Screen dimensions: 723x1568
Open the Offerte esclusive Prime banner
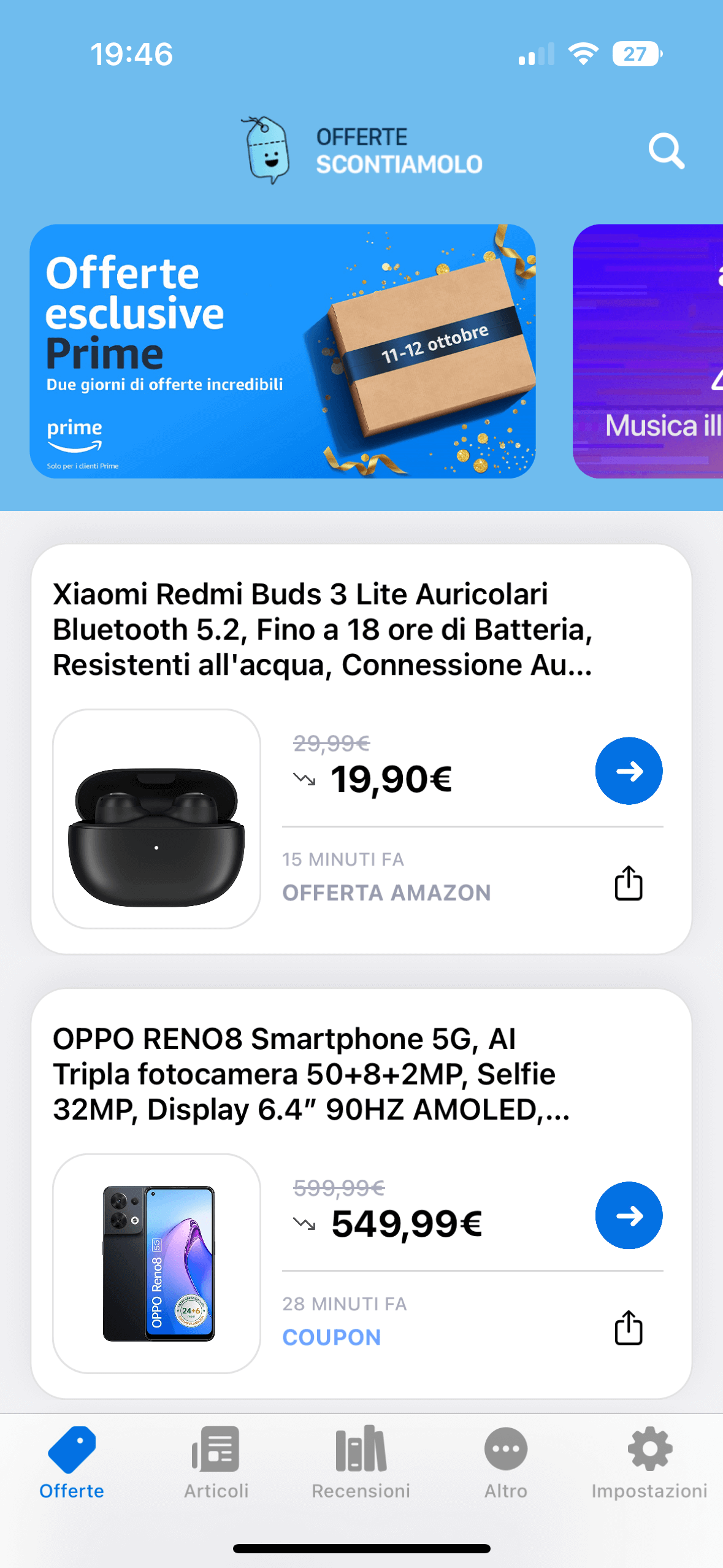click(282, 351)
